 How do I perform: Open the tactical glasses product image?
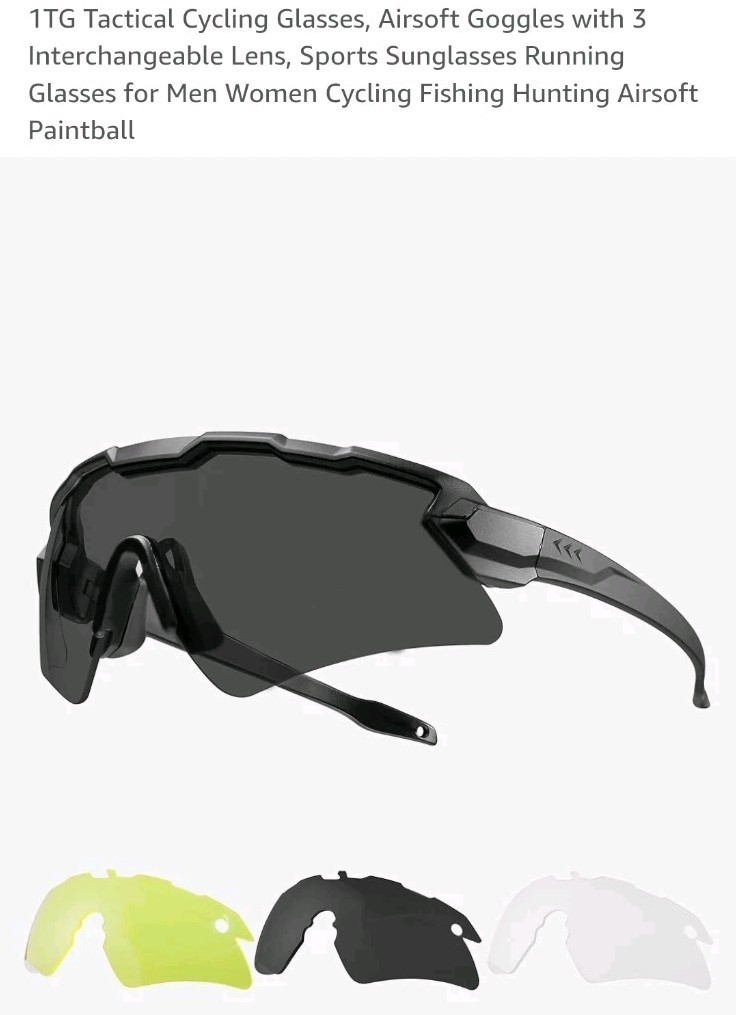click(x=368, y=580)
